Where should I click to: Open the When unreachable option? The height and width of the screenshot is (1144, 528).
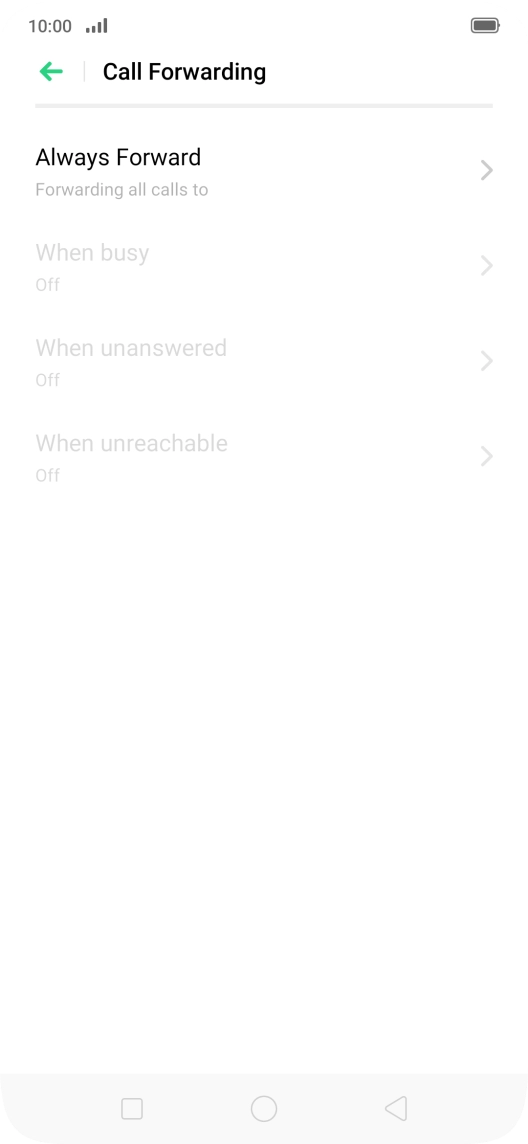coord(264,457)
